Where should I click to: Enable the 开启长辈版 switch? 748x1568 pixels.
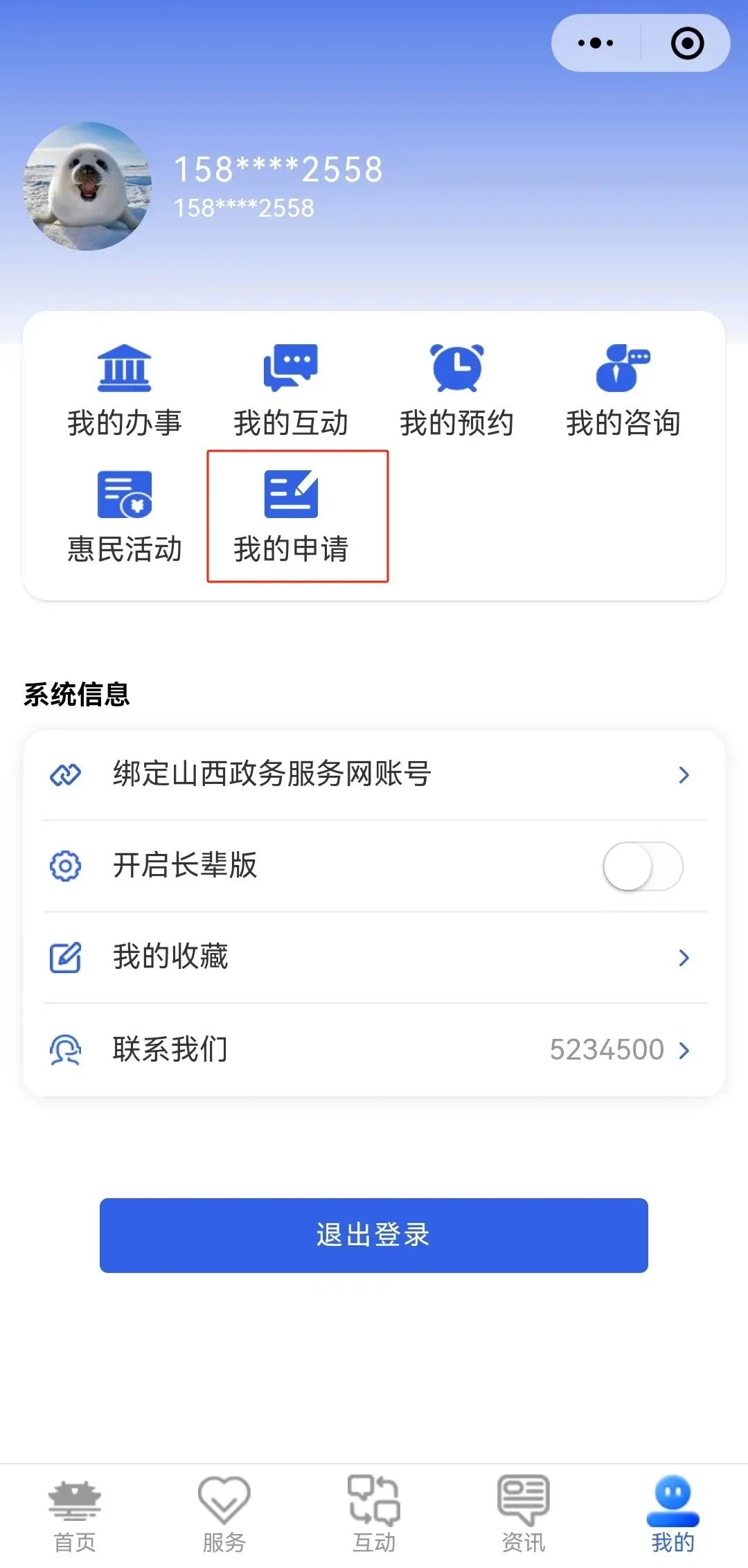pos(642,866)
